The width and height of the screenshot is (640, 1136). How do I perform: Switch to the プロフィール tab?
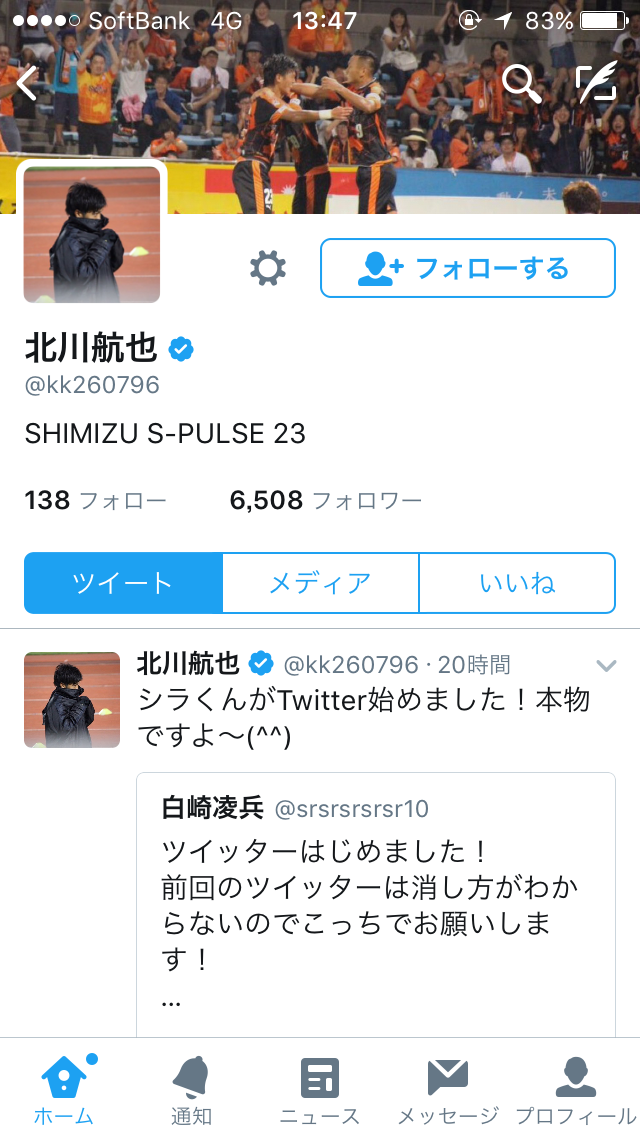[575, 1090]
